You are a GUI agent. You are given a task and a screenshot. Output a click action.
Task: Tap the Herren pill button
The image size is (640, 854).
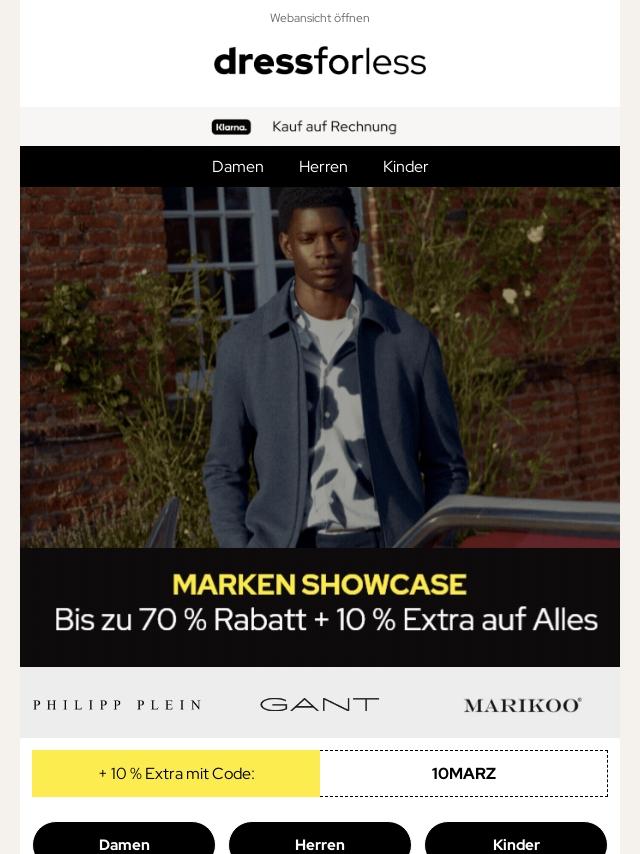coord(320,842)
